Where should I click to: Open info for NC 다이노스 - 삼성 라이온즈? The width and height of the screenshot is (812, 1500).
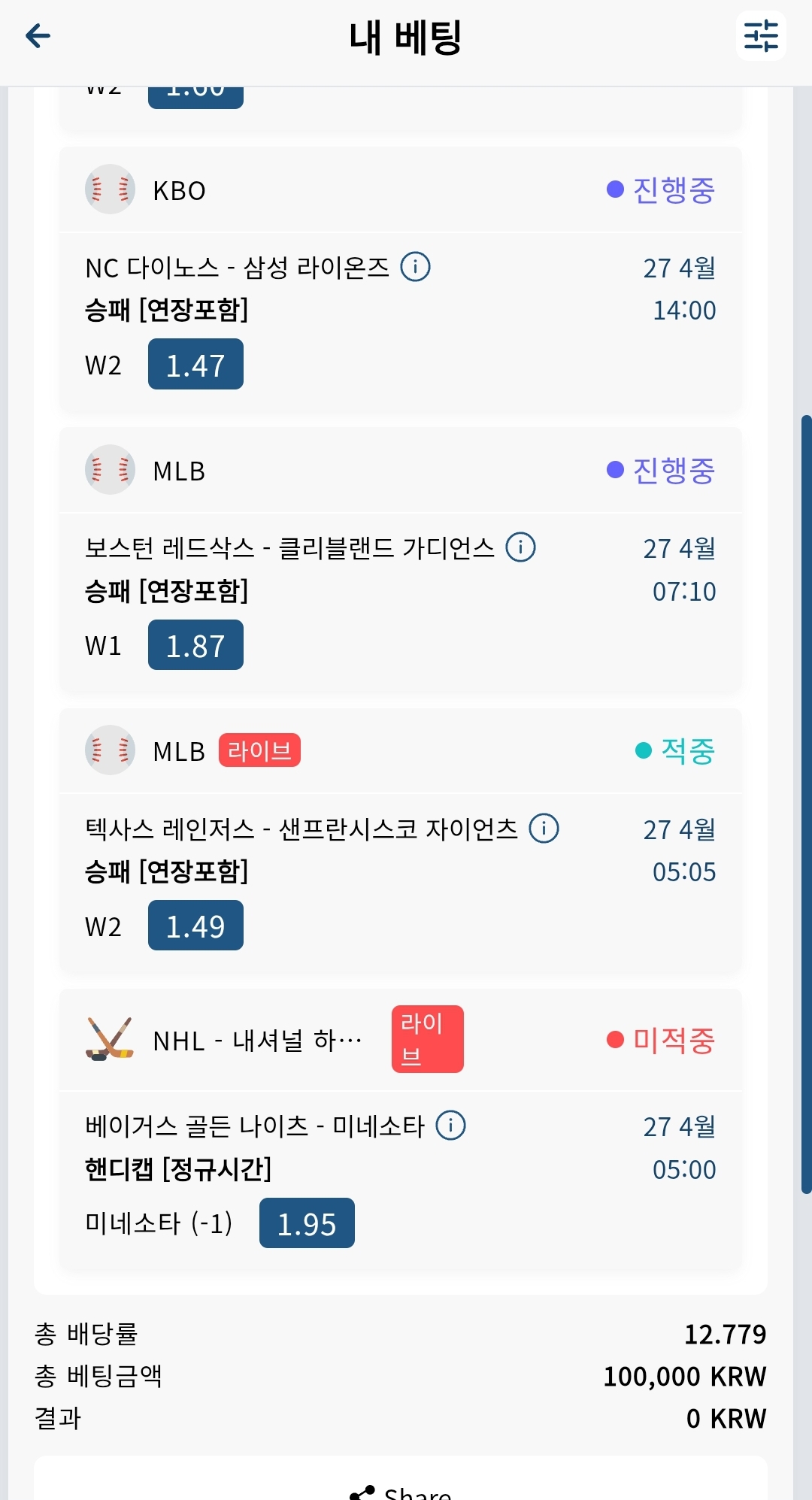(x=415, y=267)
